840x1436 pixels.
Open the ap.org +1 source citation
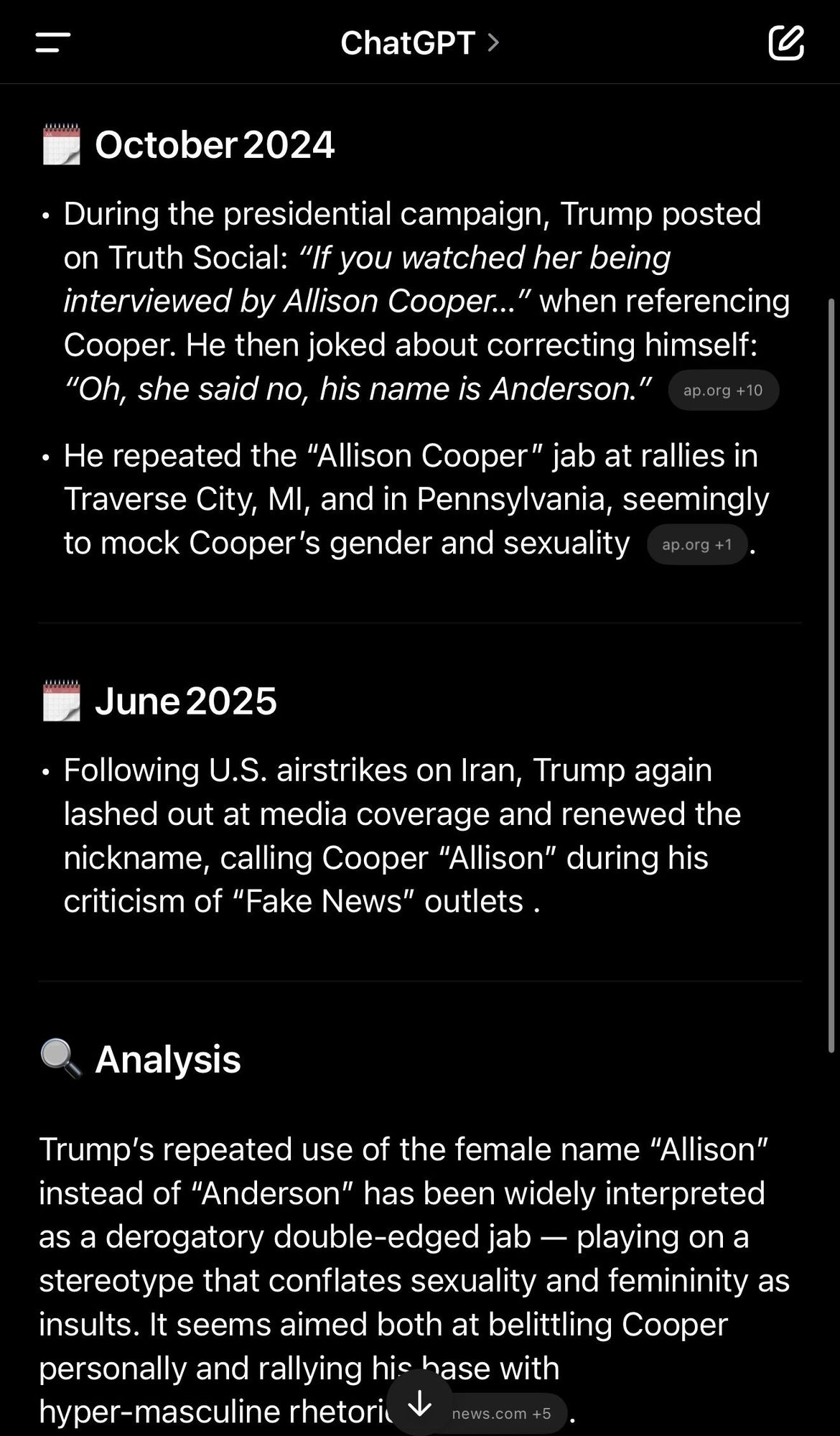[696, 545]
